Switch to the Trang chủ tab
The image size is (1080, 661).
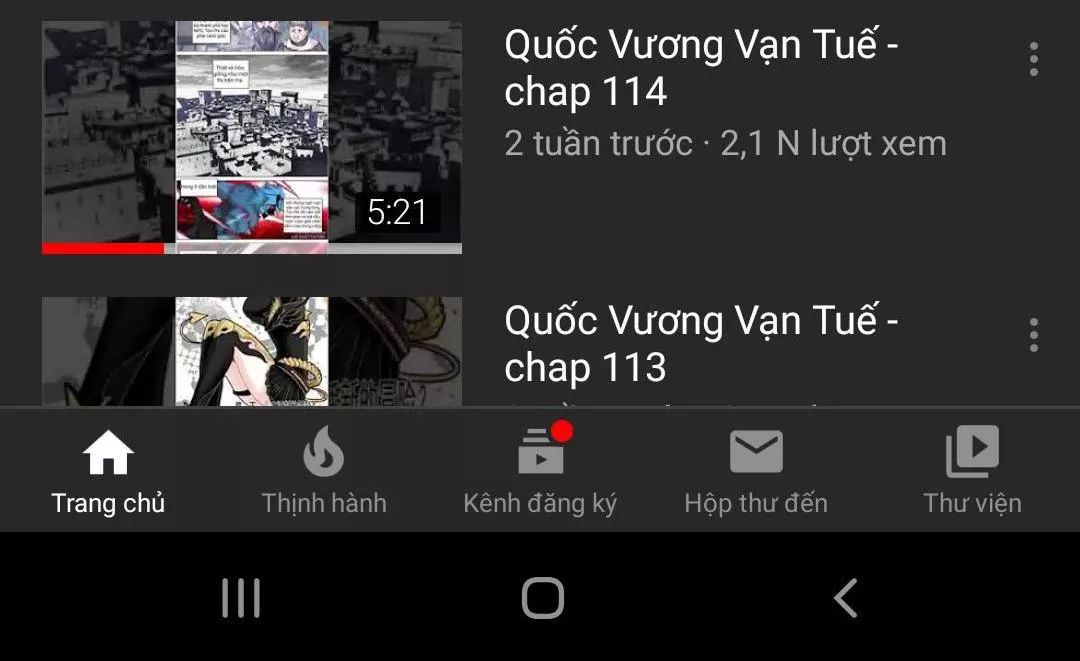pyautogui.click(x=108, y=471)
